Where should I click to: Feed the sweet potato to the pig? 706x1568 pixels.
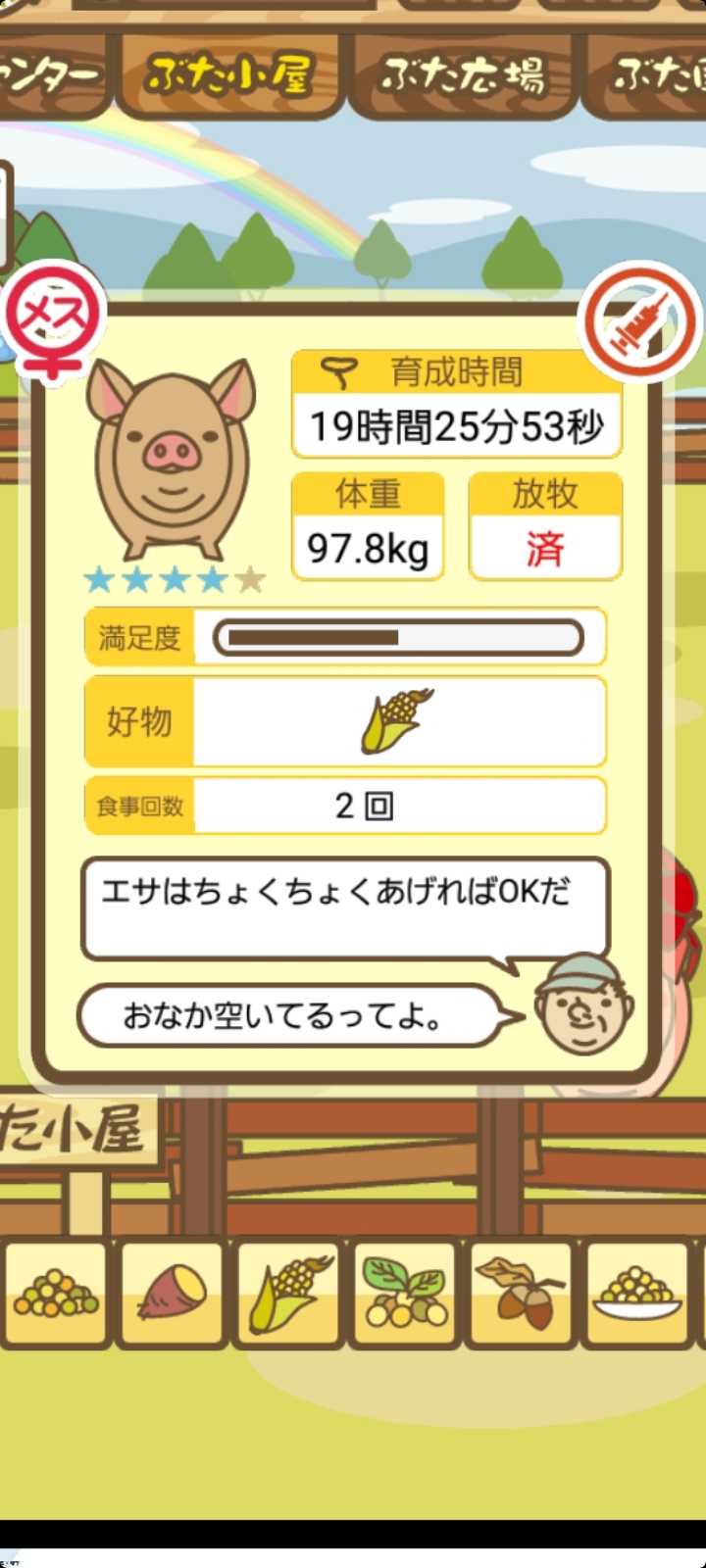(173, 1293)
